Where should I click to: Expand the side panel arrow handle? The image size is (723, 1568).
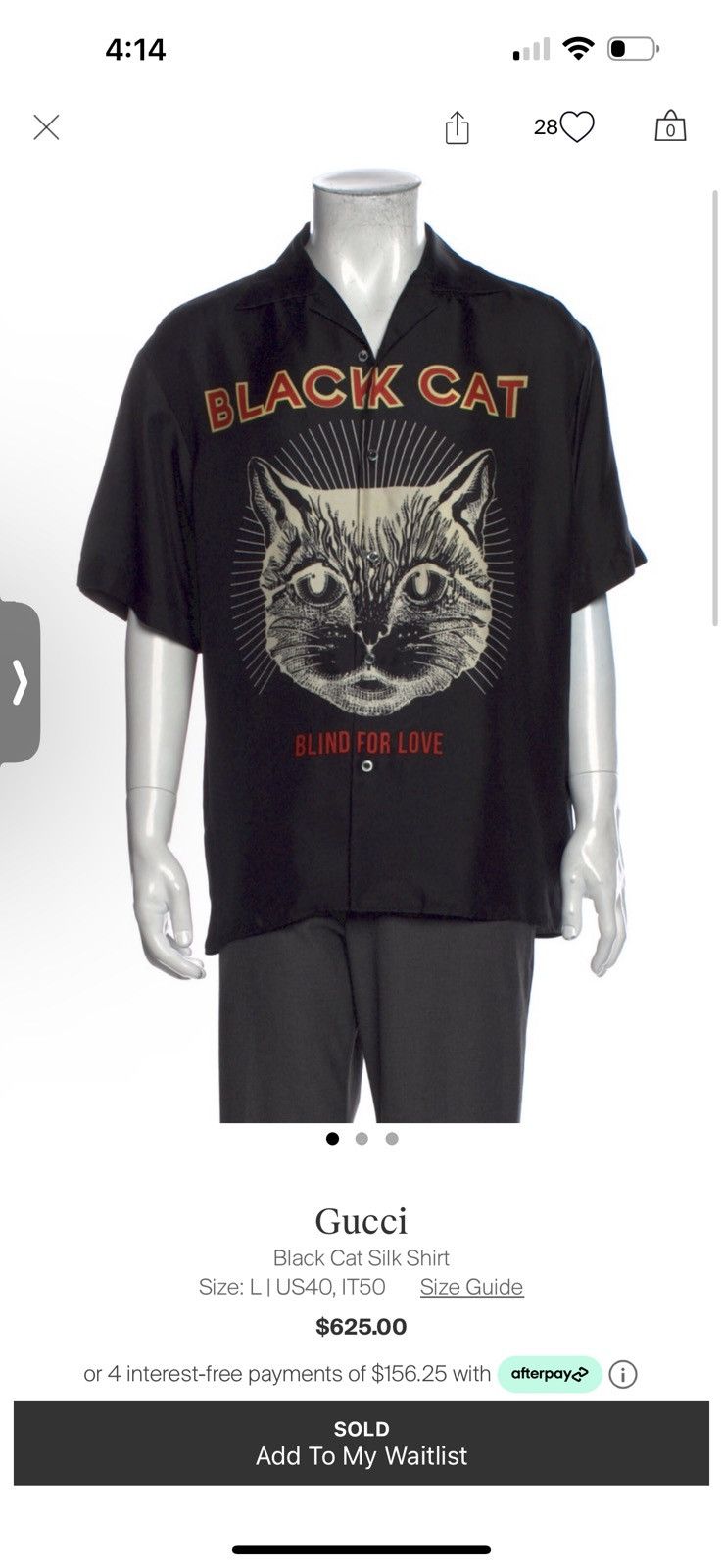coord(20,682)
